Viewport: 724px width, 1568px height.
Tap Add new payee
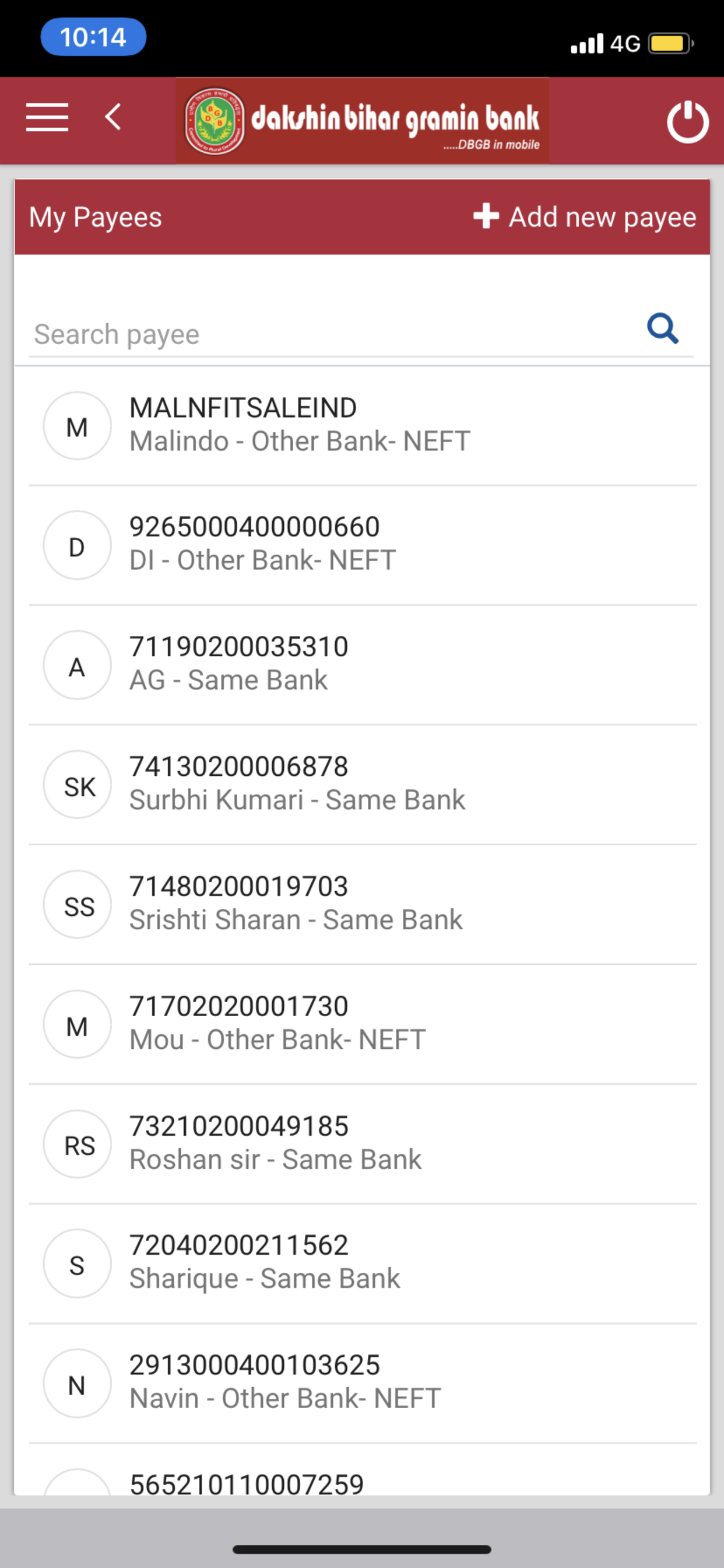(585, 216)
